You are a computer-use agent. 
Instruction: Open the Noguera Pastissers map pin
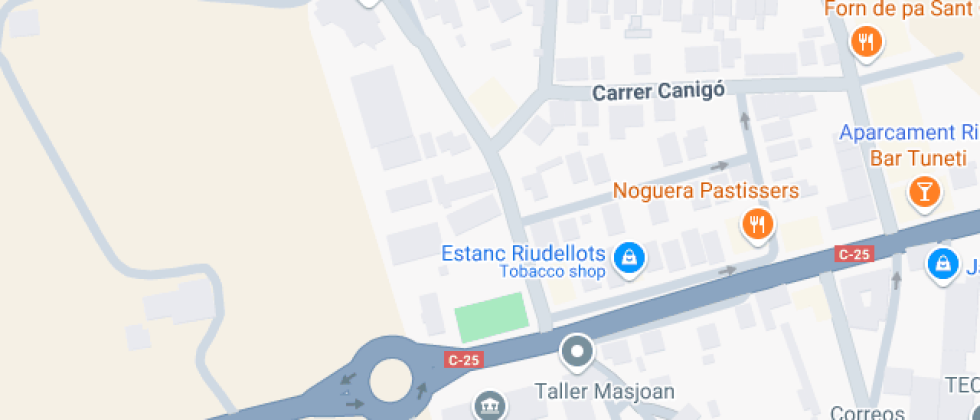(x=757, y=223)
